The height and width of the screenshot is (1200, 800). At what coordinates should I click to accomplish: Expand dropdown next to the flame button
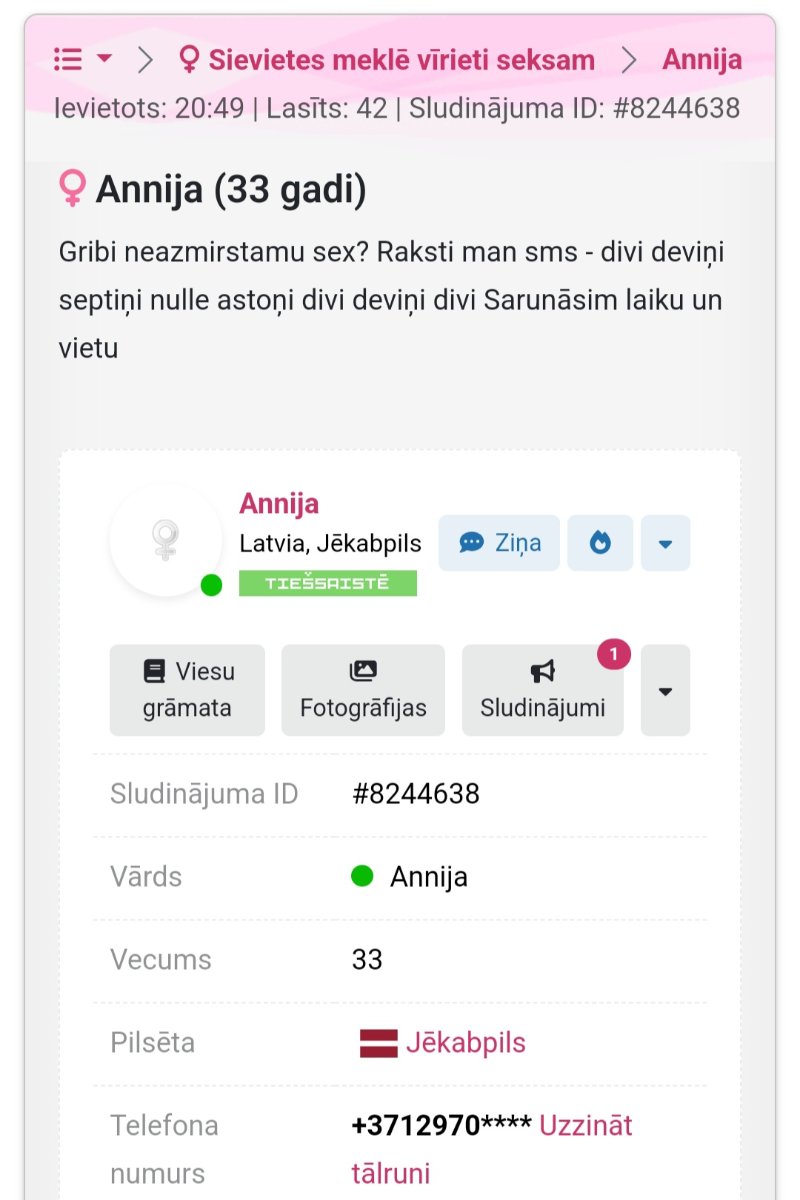(665, 543)
